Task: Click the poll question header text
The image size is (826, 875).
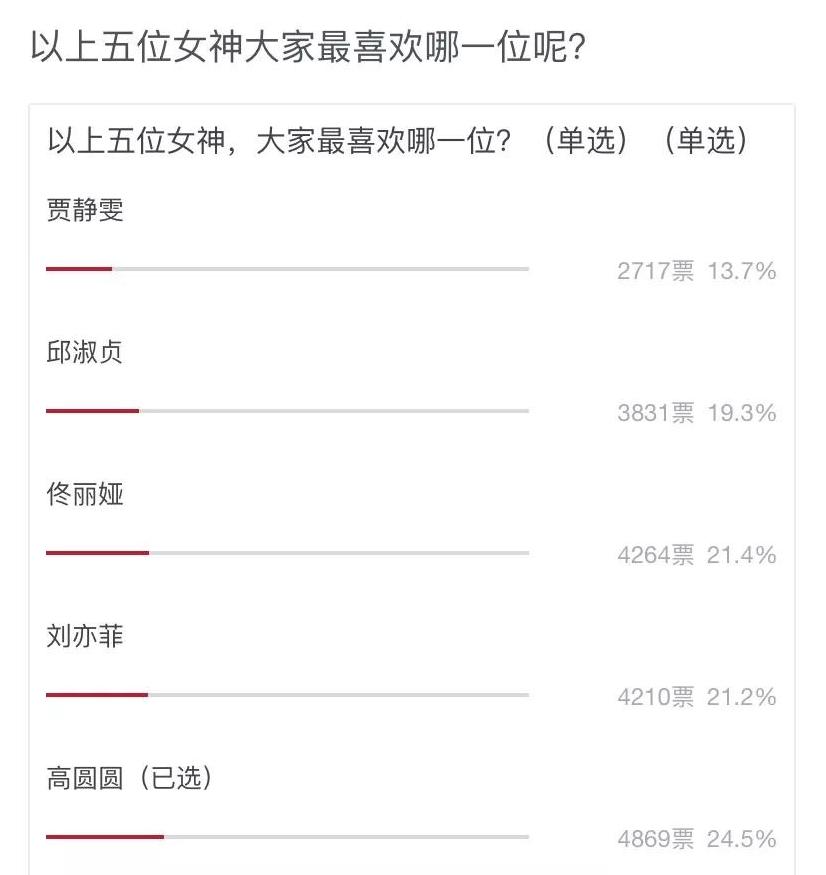Action: pyautogui.click(x=290, y=141)
